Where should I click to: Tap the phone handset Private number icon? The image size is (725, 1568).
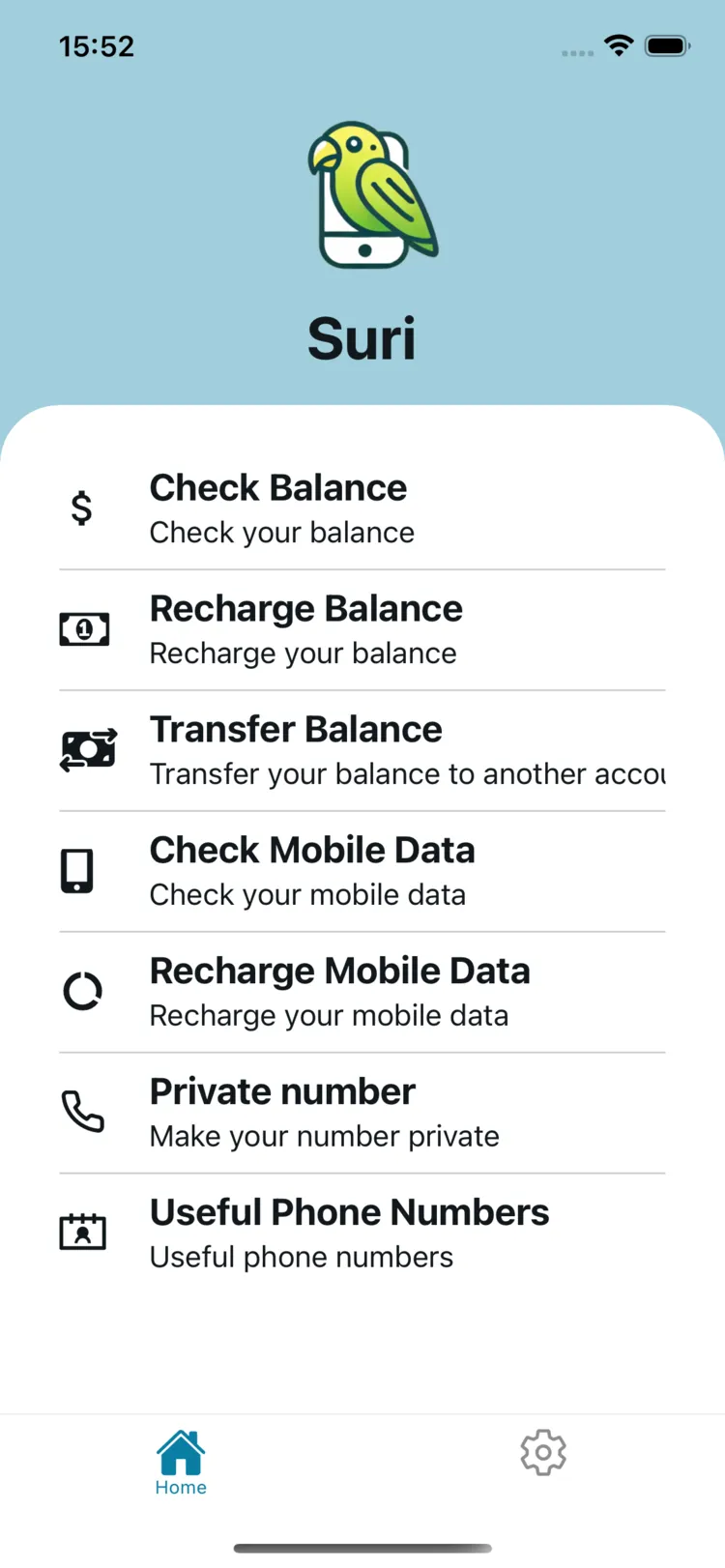pyautogui.click(x=84, y=1111)
